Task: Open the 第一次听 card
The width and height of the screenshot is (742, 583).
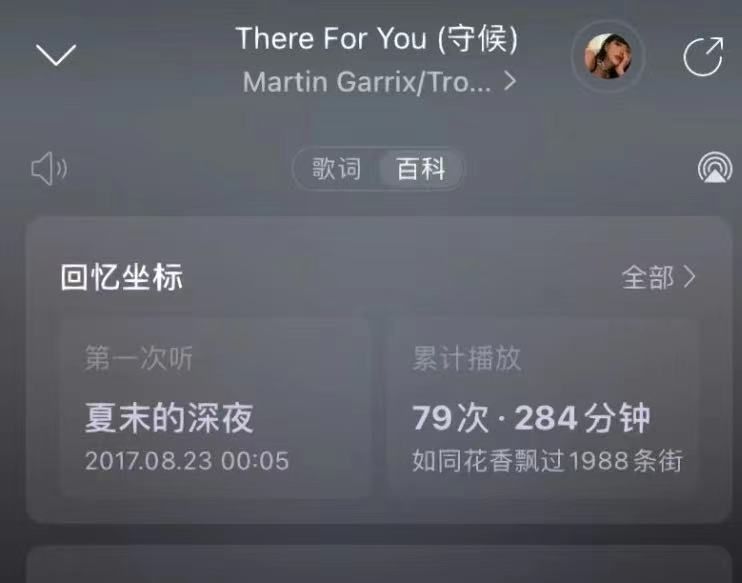Action: 215,408
